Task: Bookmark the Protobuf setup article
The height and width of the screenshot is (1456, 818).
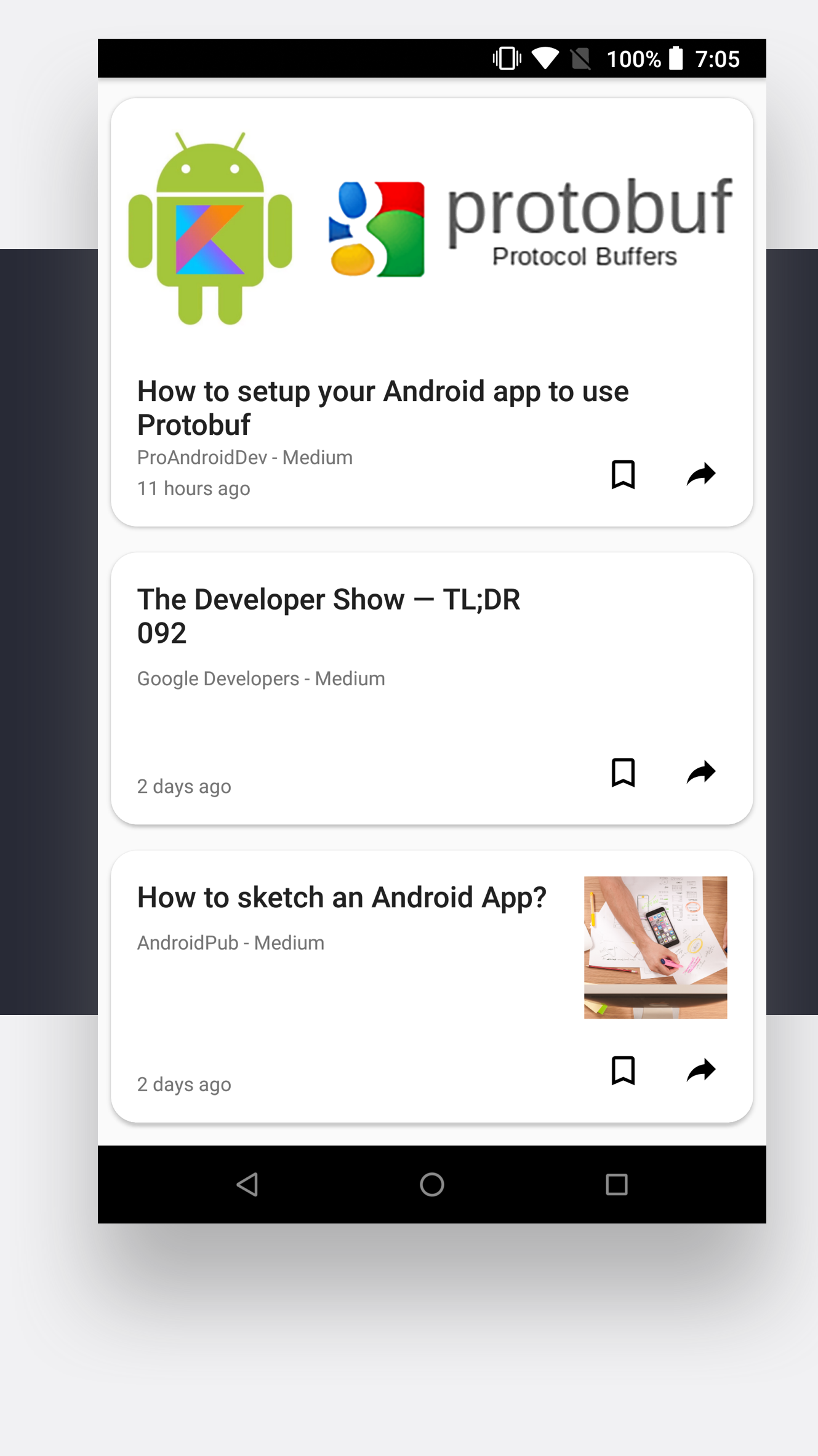Action: (622, 474)
